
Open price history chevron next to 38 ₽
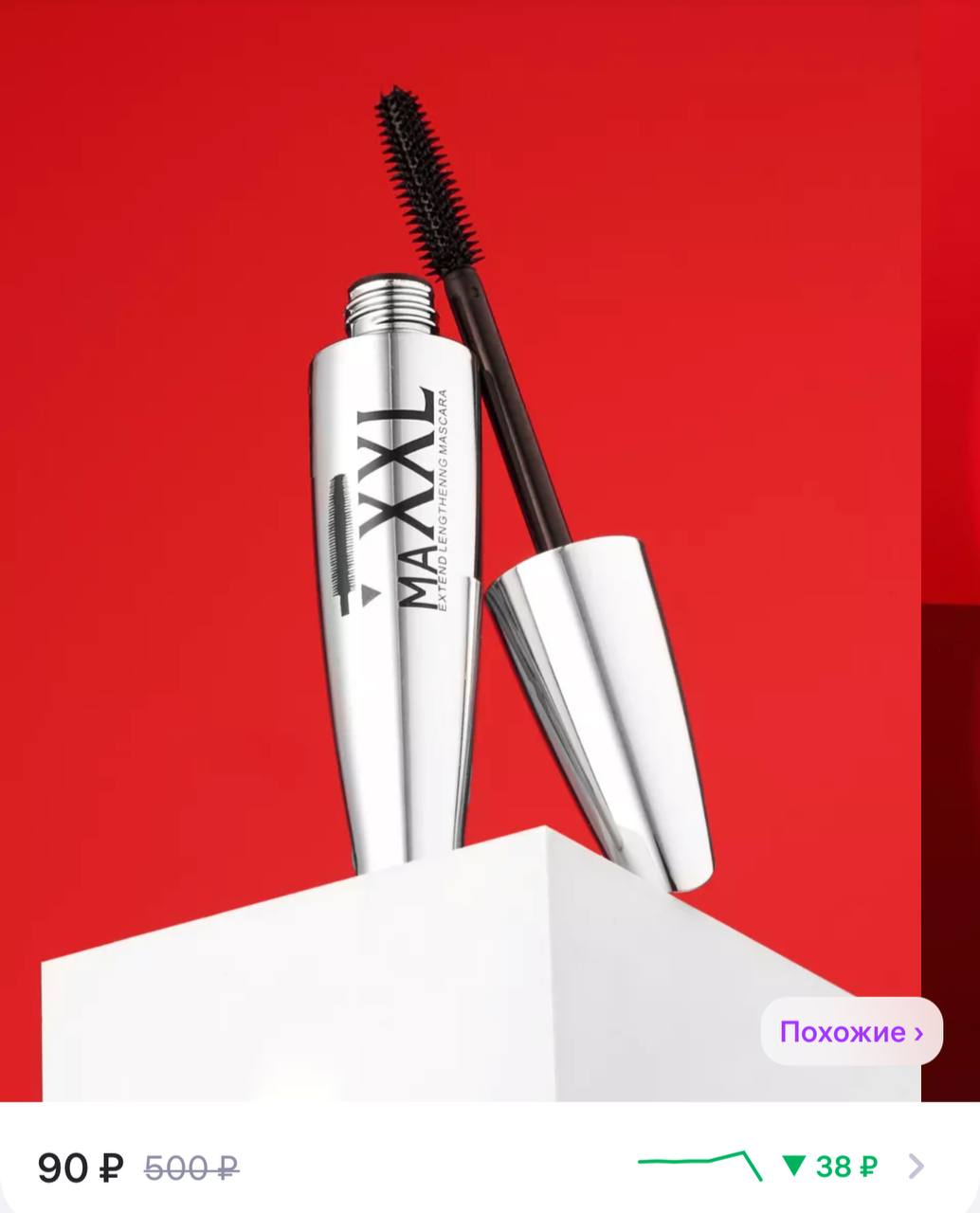coord(916,1167)
